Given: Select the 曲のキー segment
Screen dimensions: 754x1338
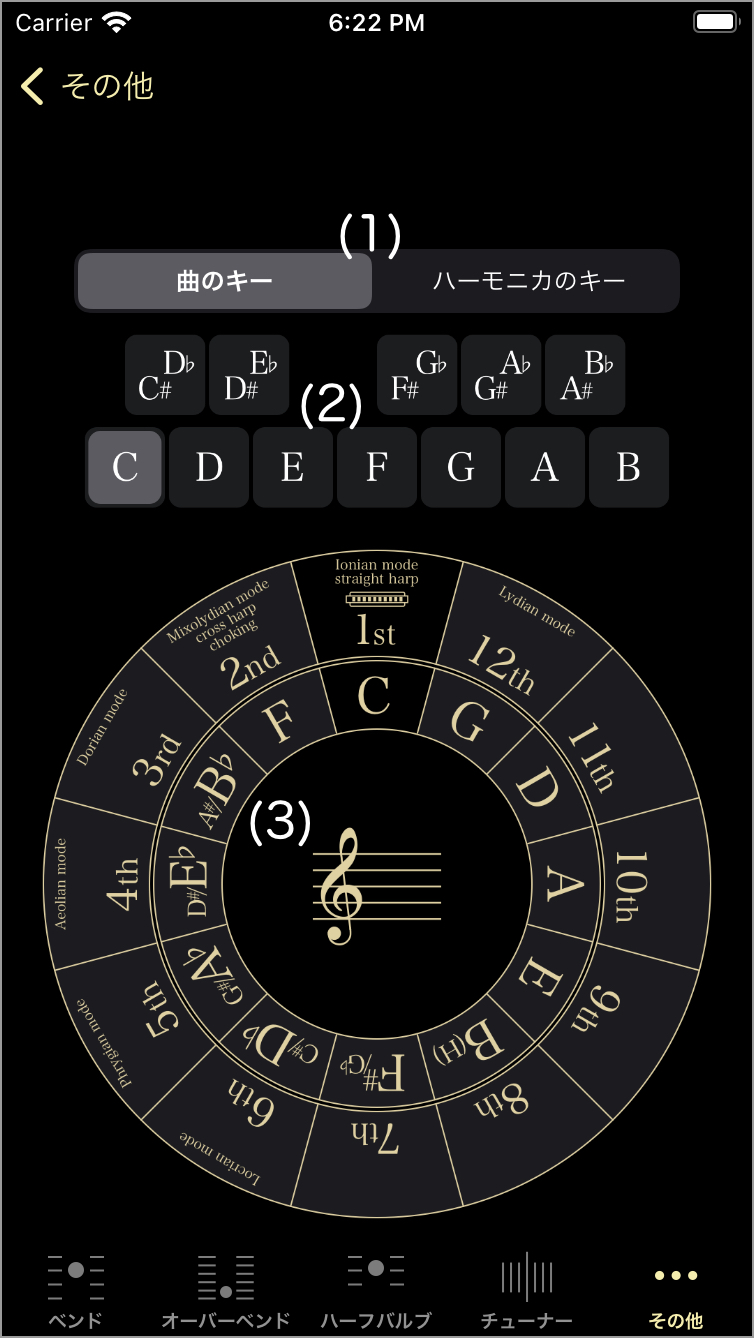Looking at the screenshot, I should pos(225,281).
